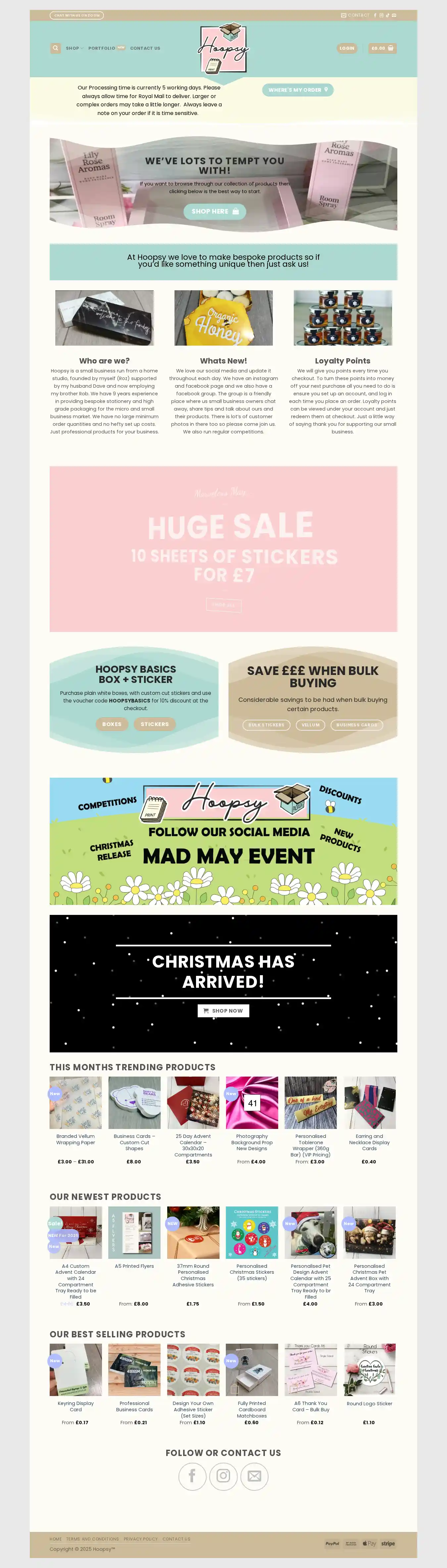
Task: Open the search icon in the header
Action: [x=55, y=48]
